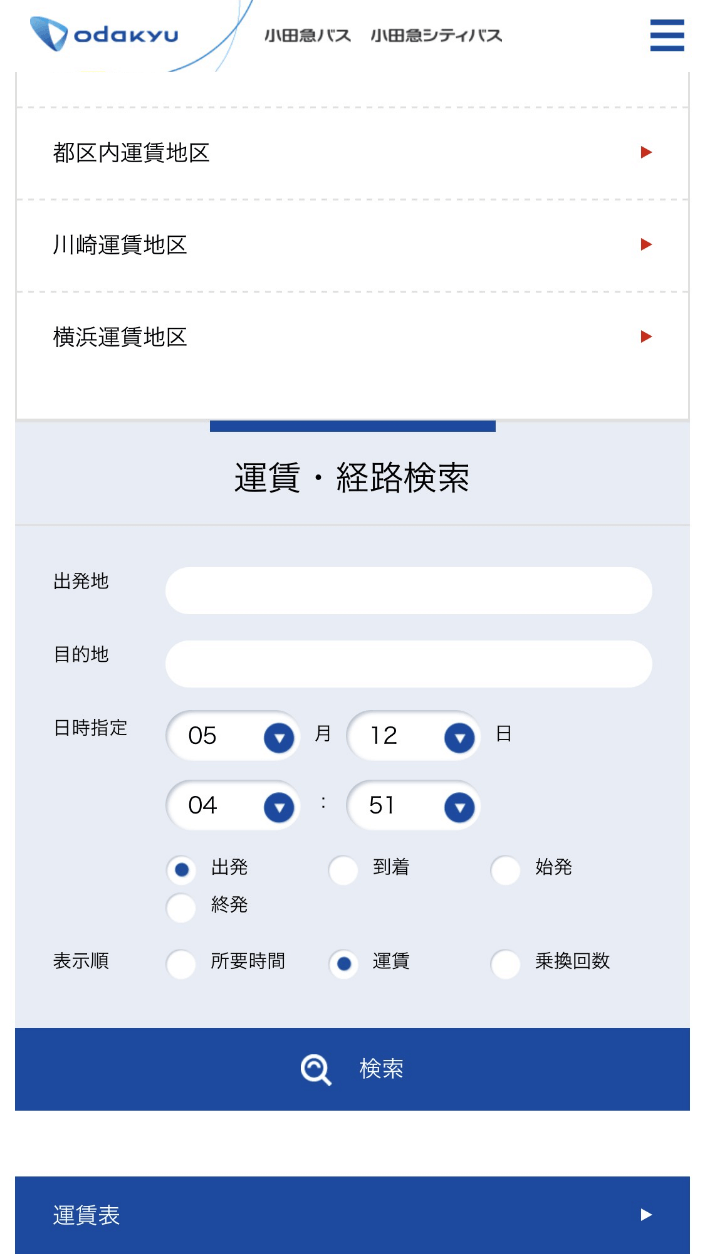705x1254 pixels.
Task: Select the 出発 radio button
Action: pyautogui.click(x=181, y=870)
